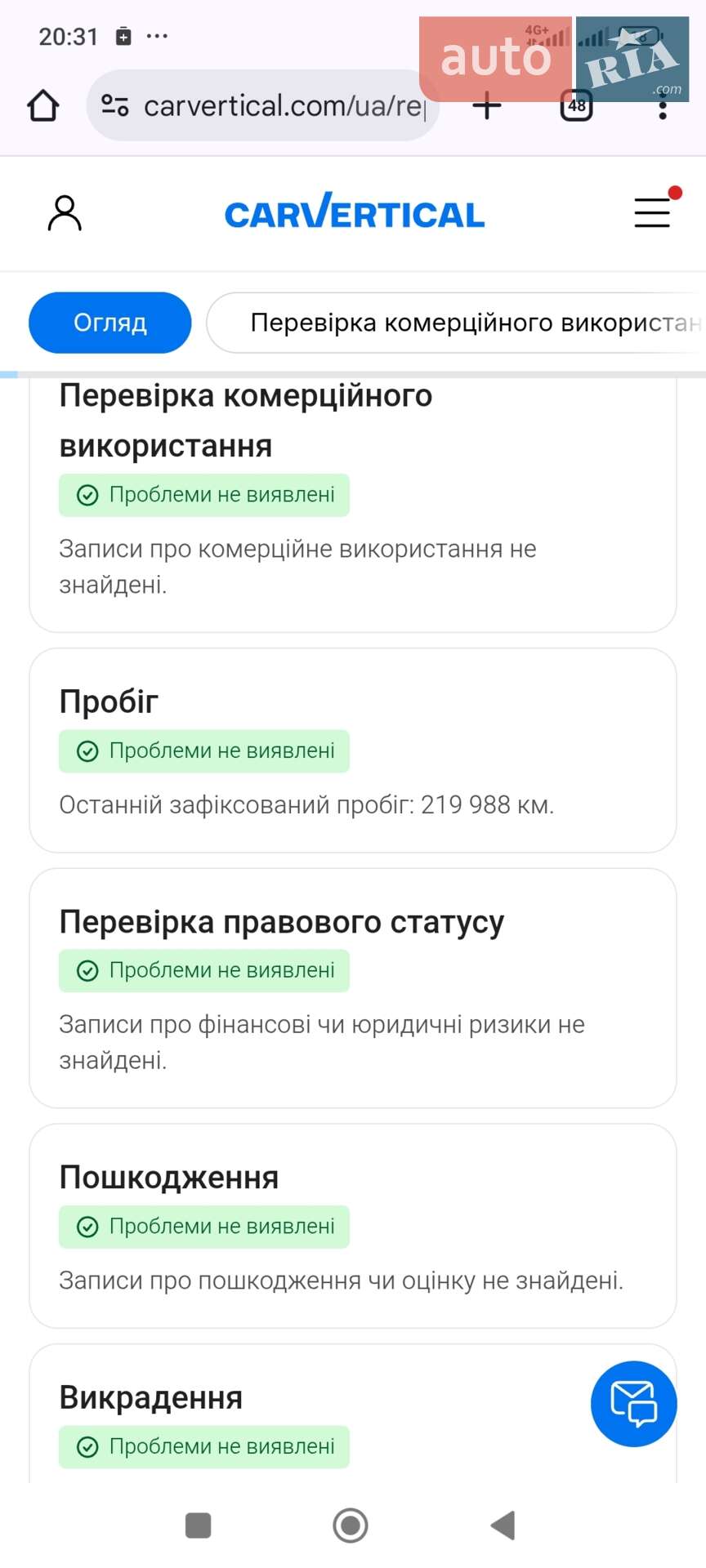This screenshot has width=706, height=1568.
Task: Open the browser overflow menu
Action: (x=663, y=106)
